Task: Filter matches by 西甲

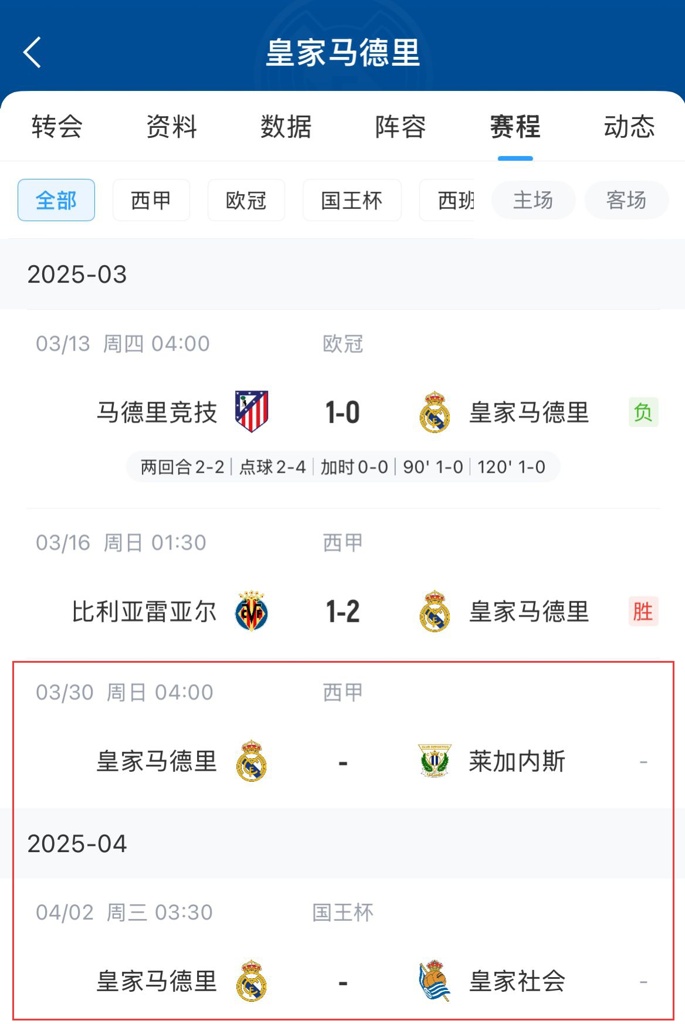Action: click(x=151, y=200)
